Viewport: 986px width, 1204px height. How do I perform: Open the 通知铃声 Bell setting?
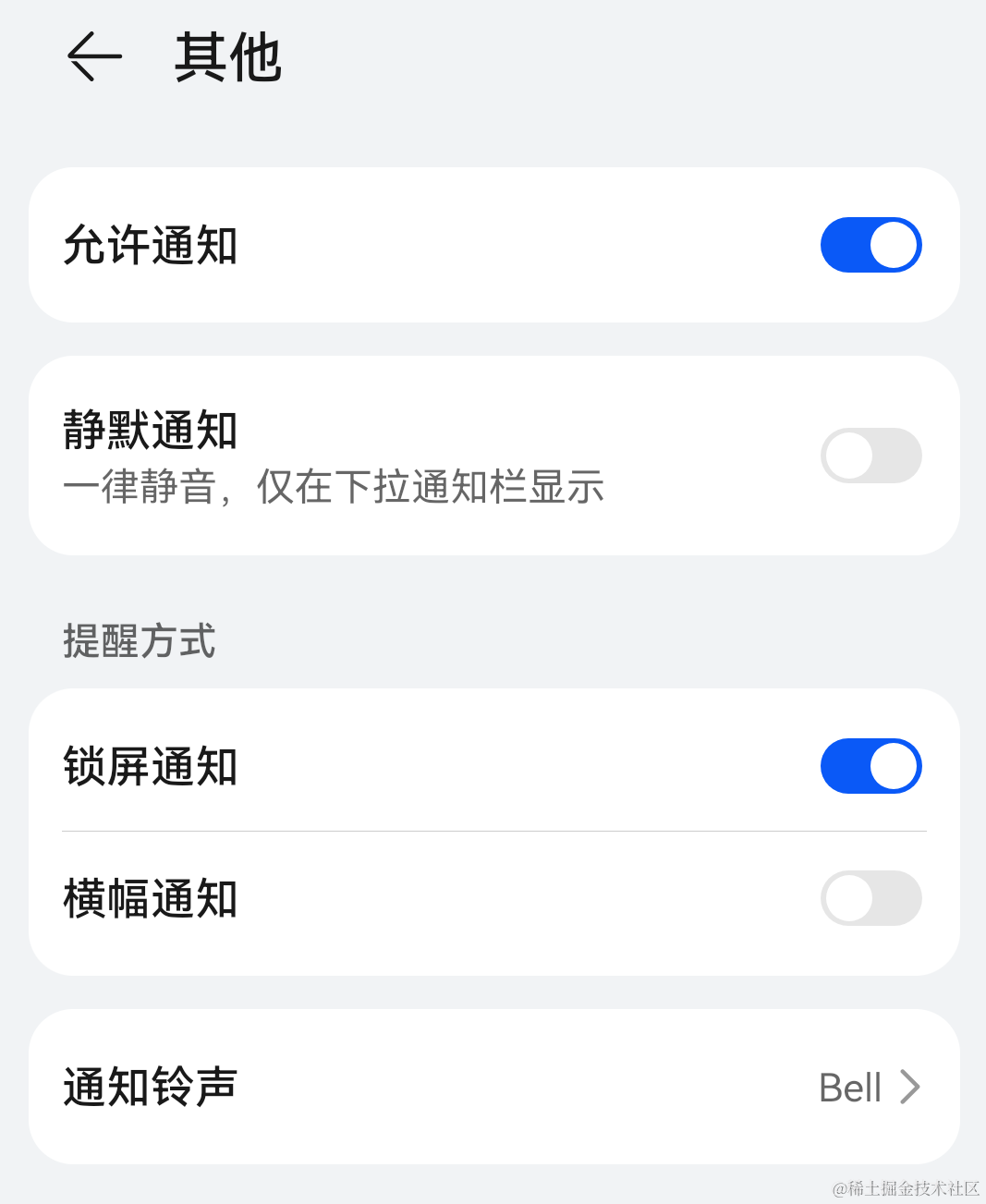click(x=868, y=1088)
